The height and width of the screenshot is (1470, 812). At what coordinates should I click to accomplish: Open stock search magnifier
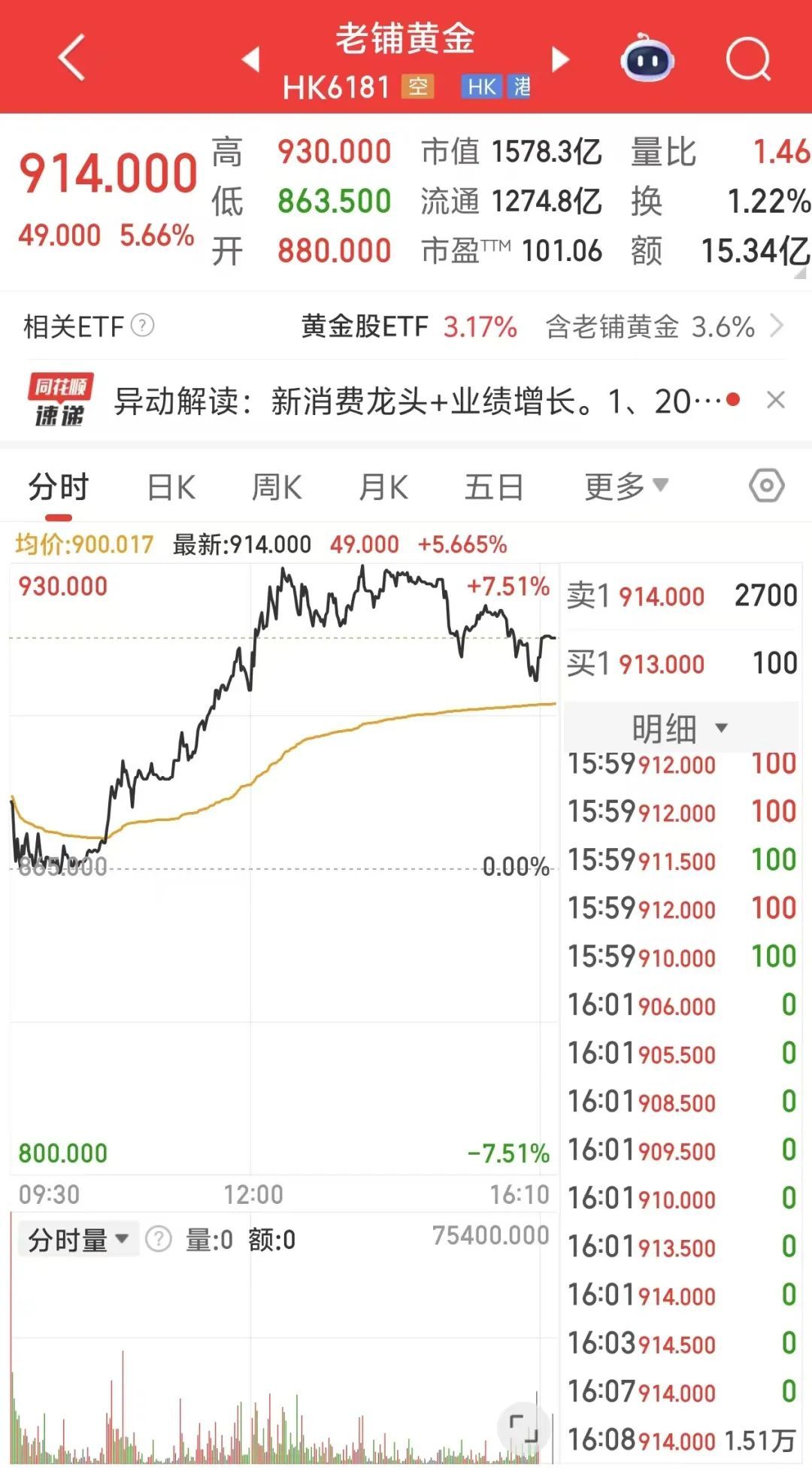point(748,59)
